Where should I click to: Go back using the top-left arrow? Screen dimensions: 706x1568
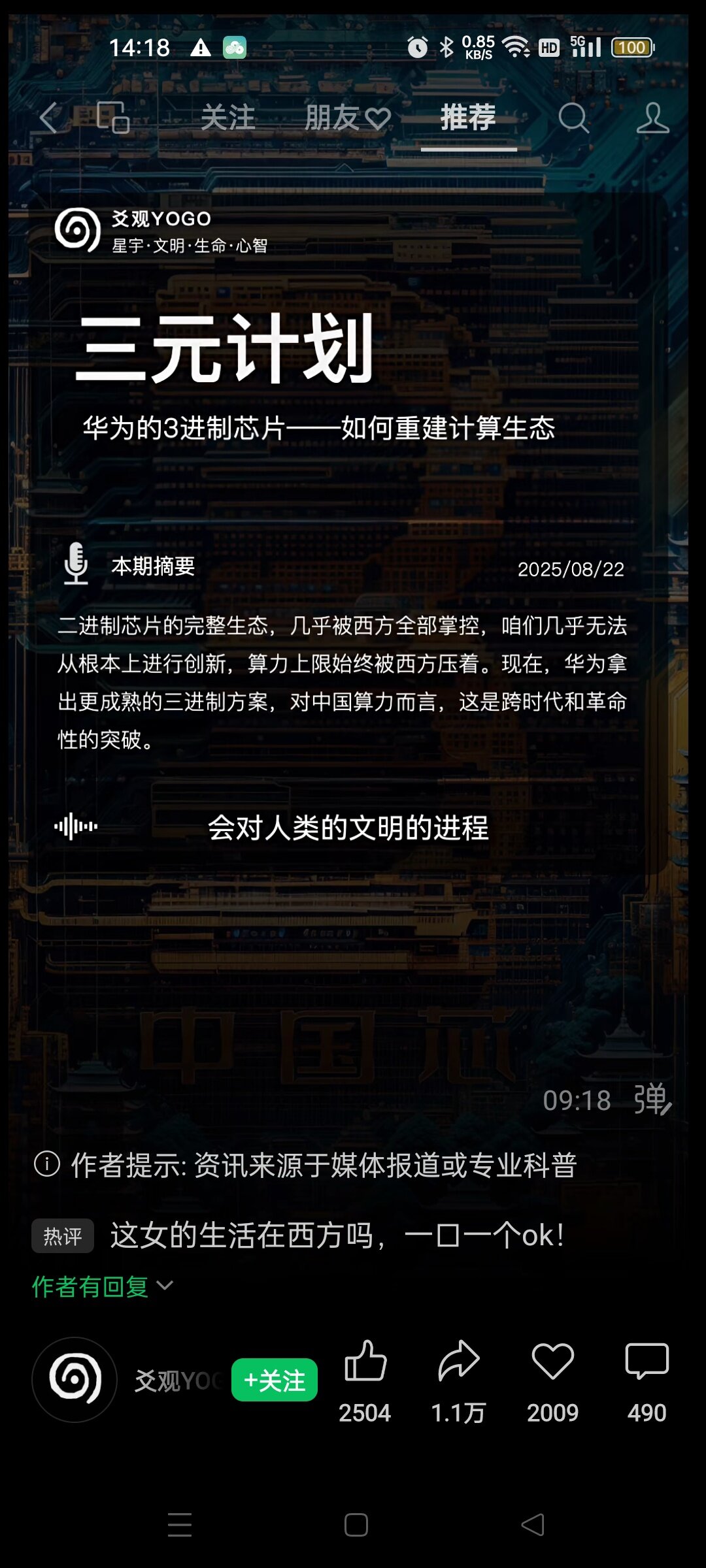[x=50, y=118]
